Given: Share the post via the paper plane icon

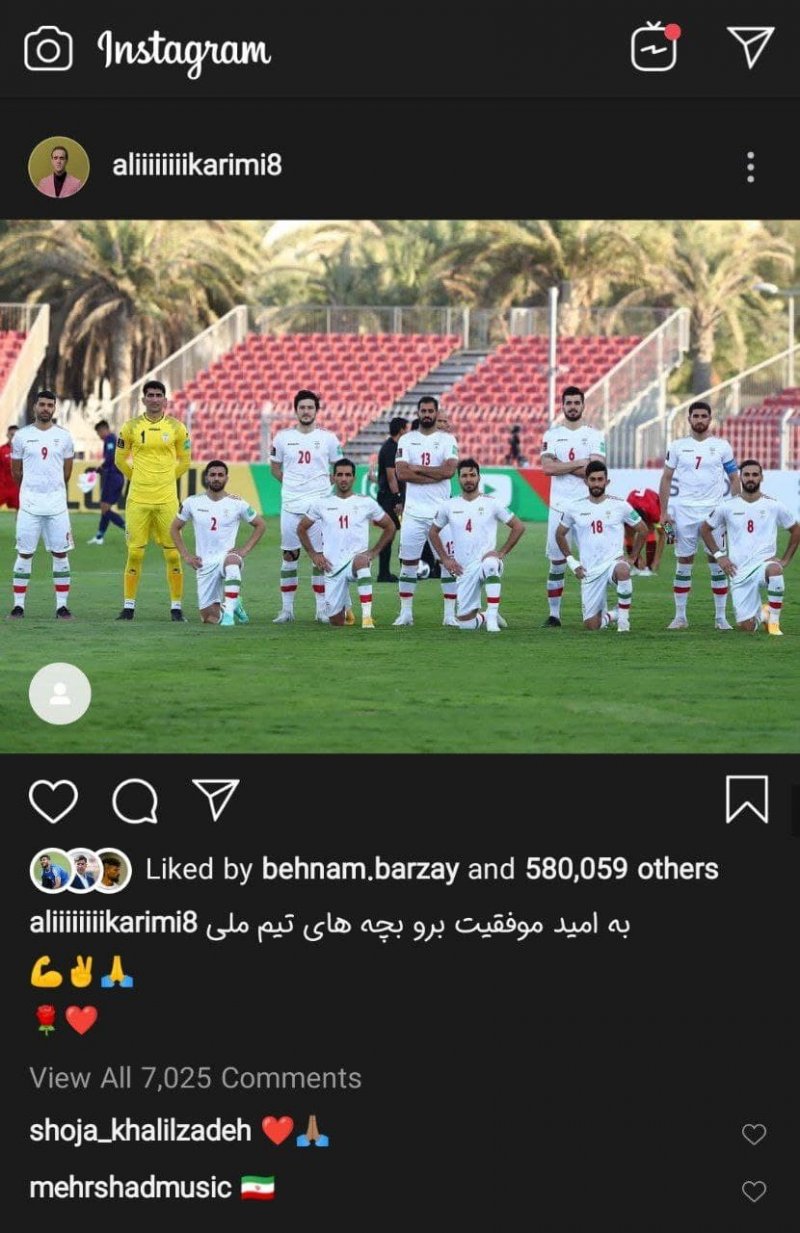Looking at the screenshot, I should [x=216, y=800].
